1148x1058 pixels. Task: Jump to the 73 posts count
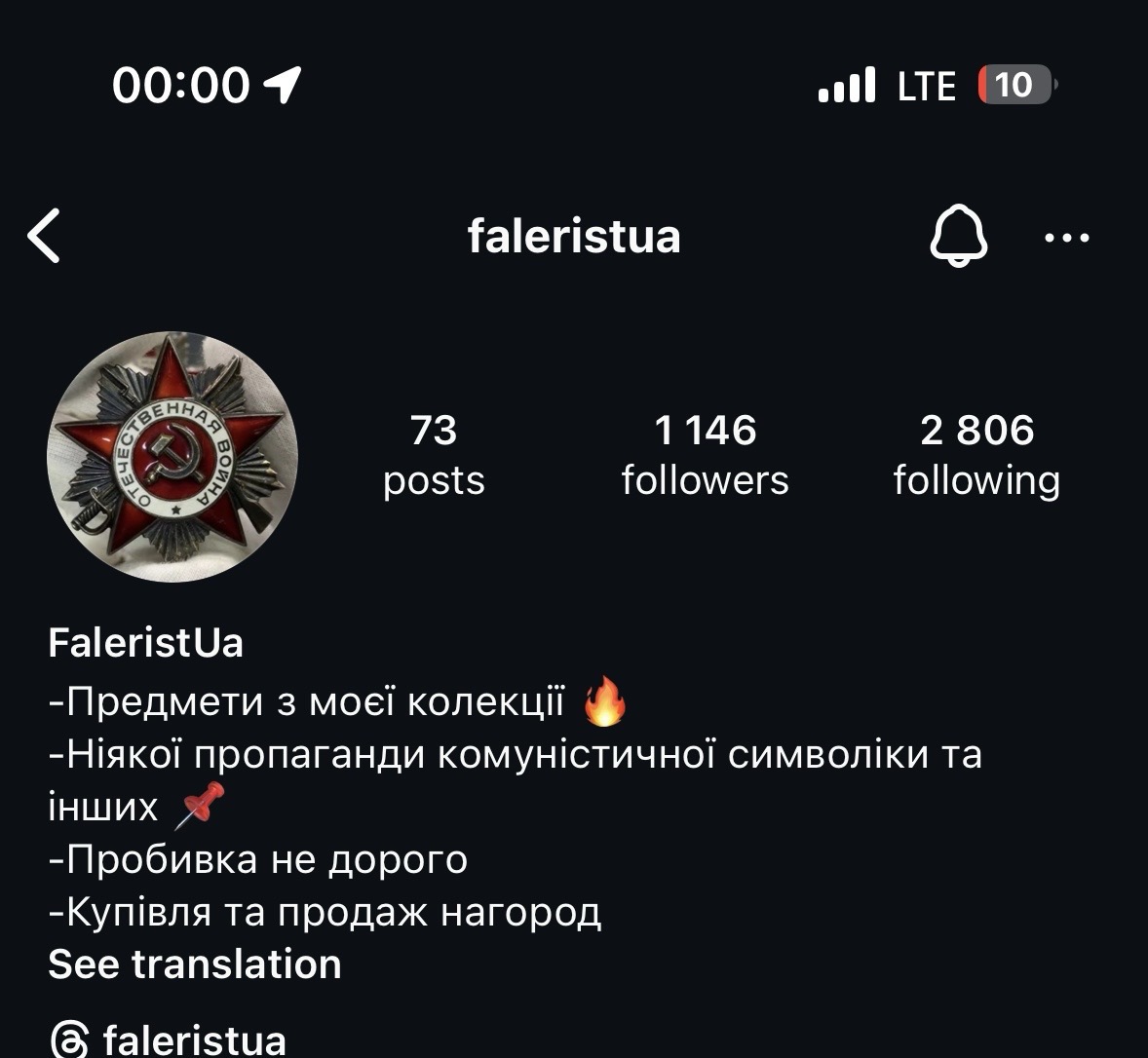point(434,455)
